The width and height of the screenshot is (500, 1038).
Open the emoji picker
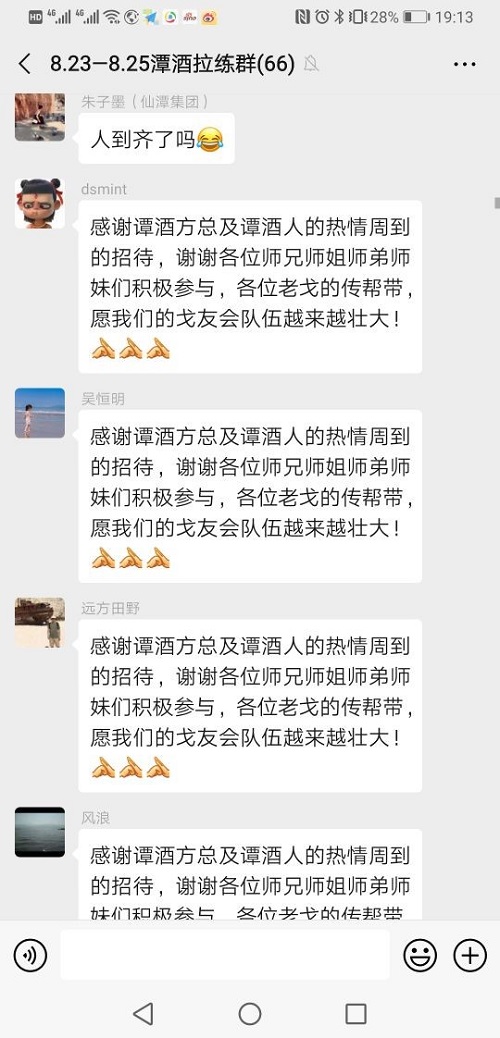click(x=420, y=956)
